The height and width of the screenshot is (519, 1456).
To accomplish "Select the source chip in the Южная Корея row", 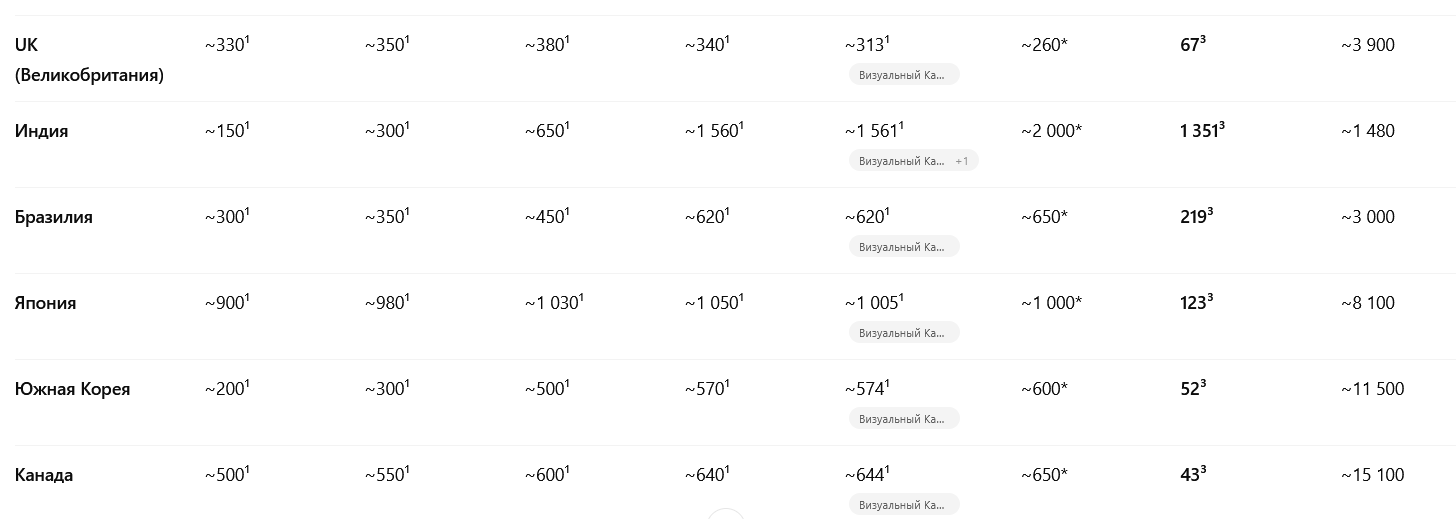I will [903, 419].
